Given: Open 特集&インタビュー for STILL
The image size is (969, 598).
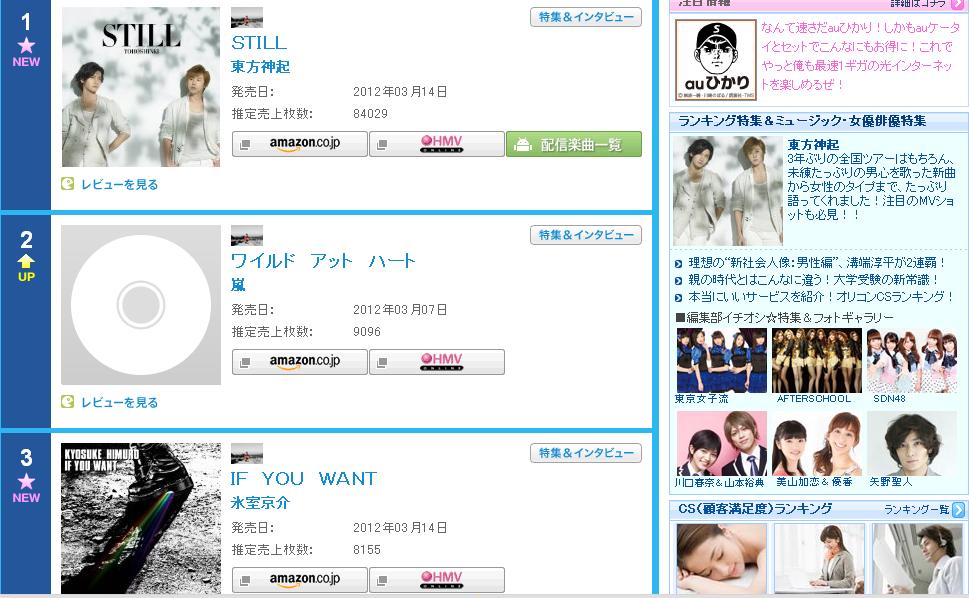Looking at the screenshot, I should (585, 17).
